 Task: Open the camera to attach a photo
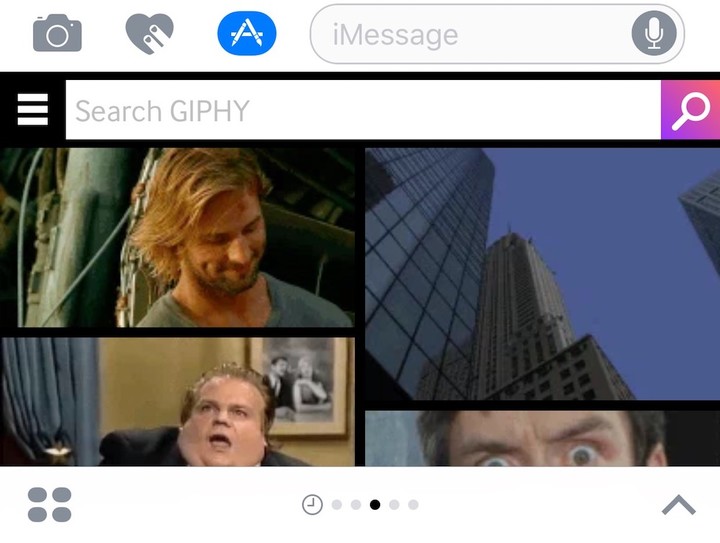click(x=57, y=34)
